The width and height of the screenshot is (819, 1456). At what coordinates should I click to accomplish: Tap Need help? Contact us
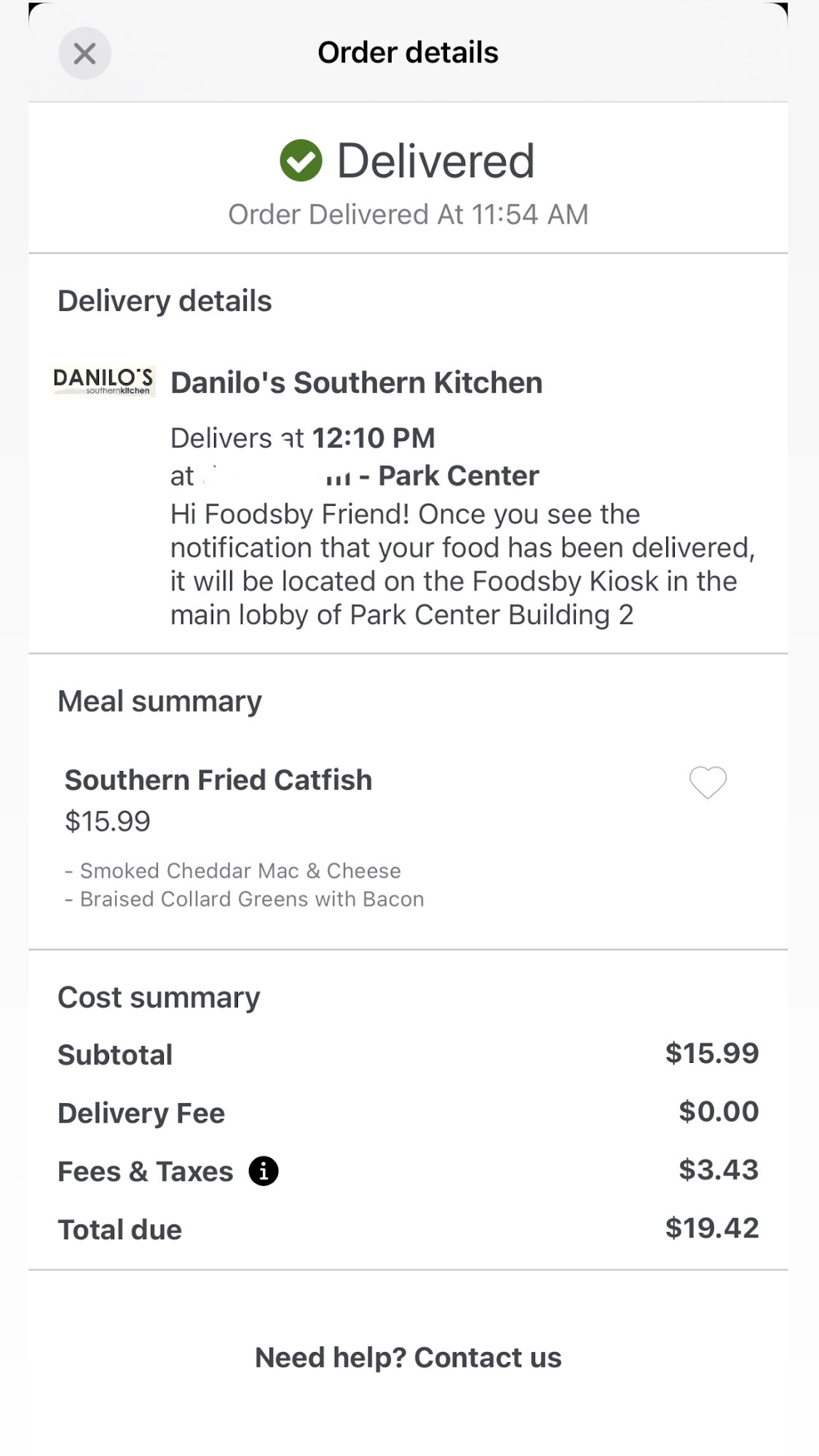(x=408, y=1358)
